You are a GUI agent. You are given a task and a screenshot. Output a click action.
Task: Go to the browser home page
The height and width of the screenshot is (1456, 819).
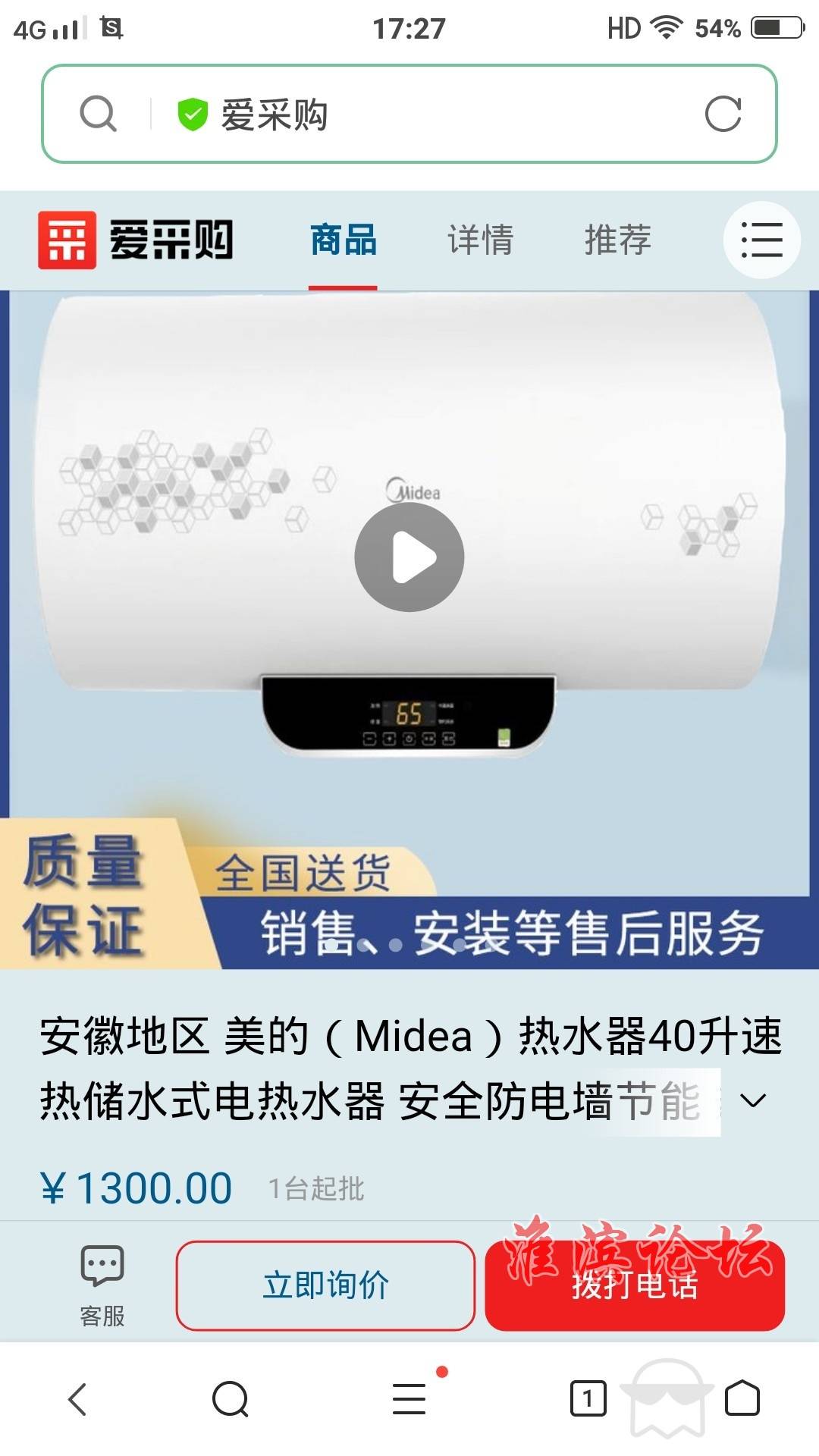pos(742,1399)
